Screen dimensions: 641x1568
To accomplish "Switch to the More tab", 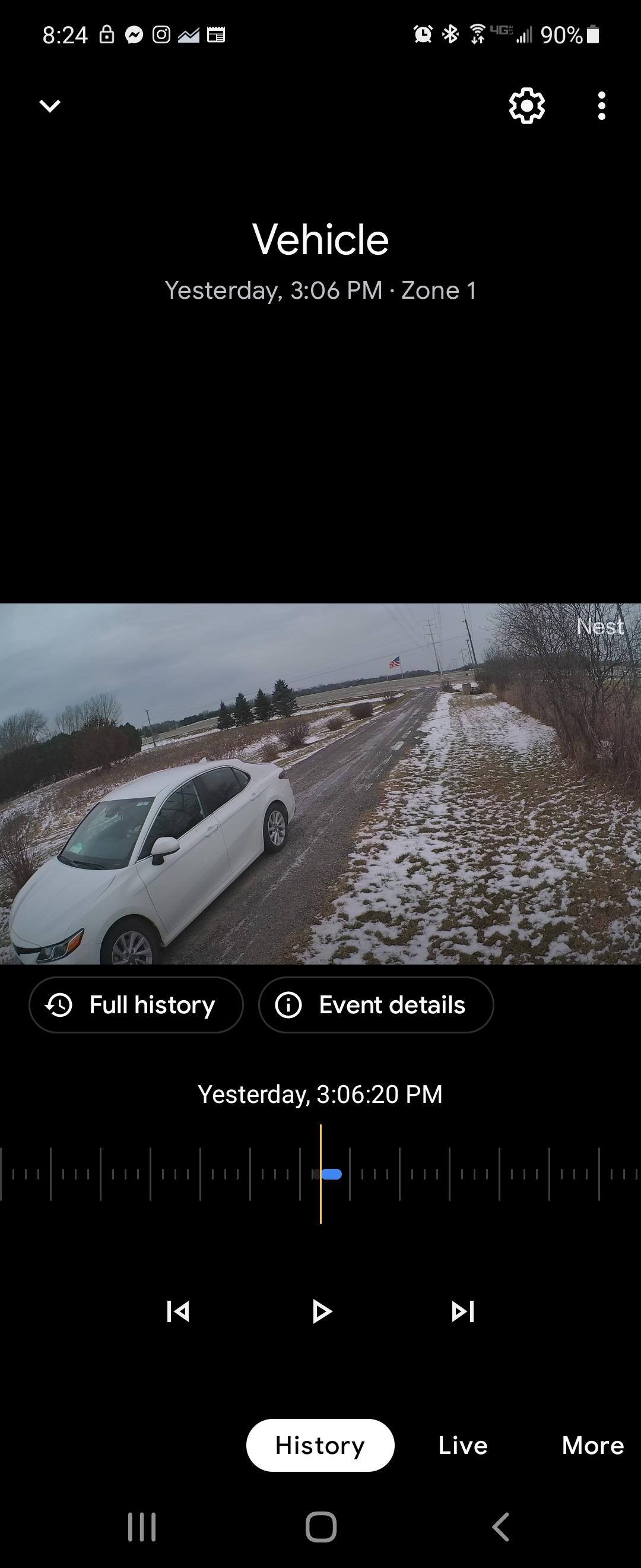I will 592,1445.
